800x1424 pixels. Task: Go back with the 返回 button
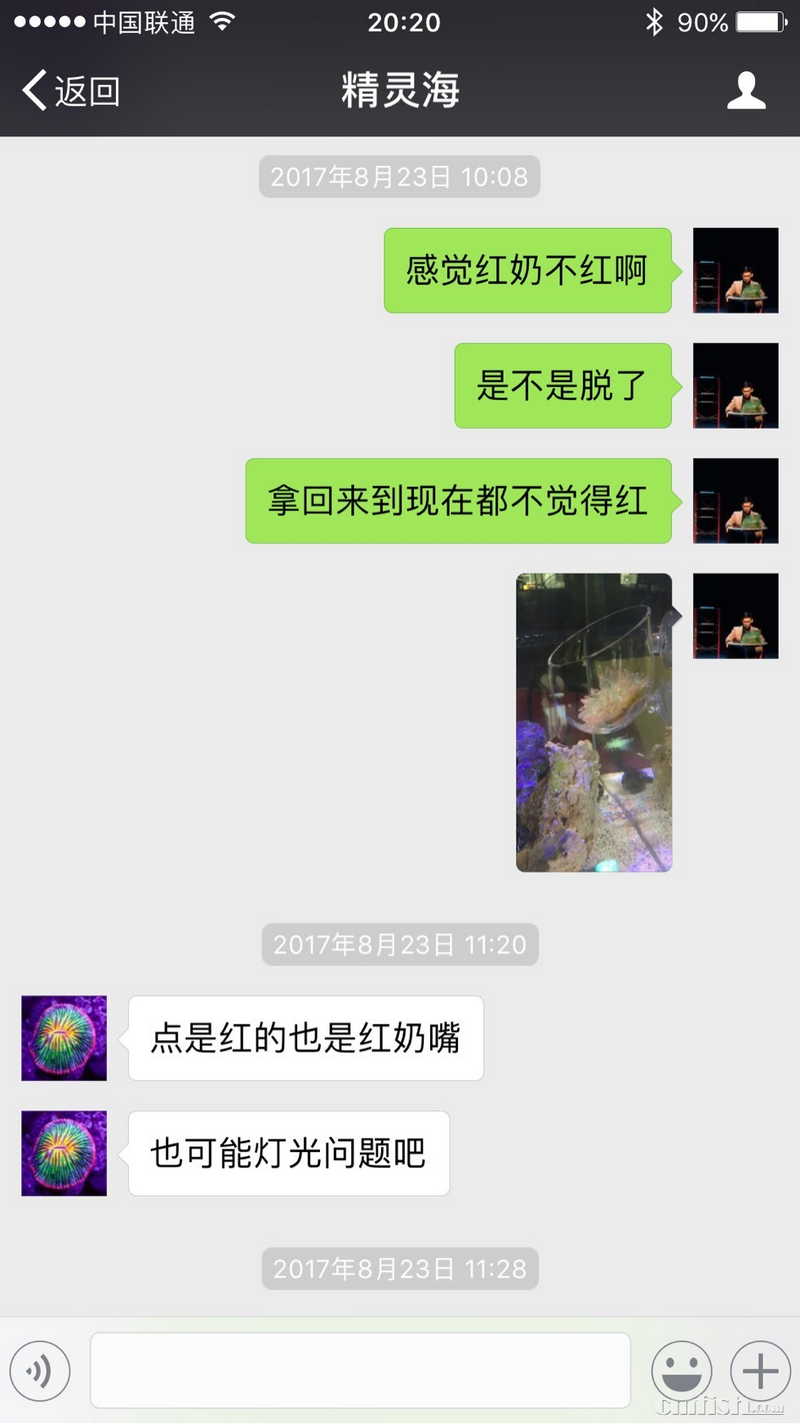70,91
